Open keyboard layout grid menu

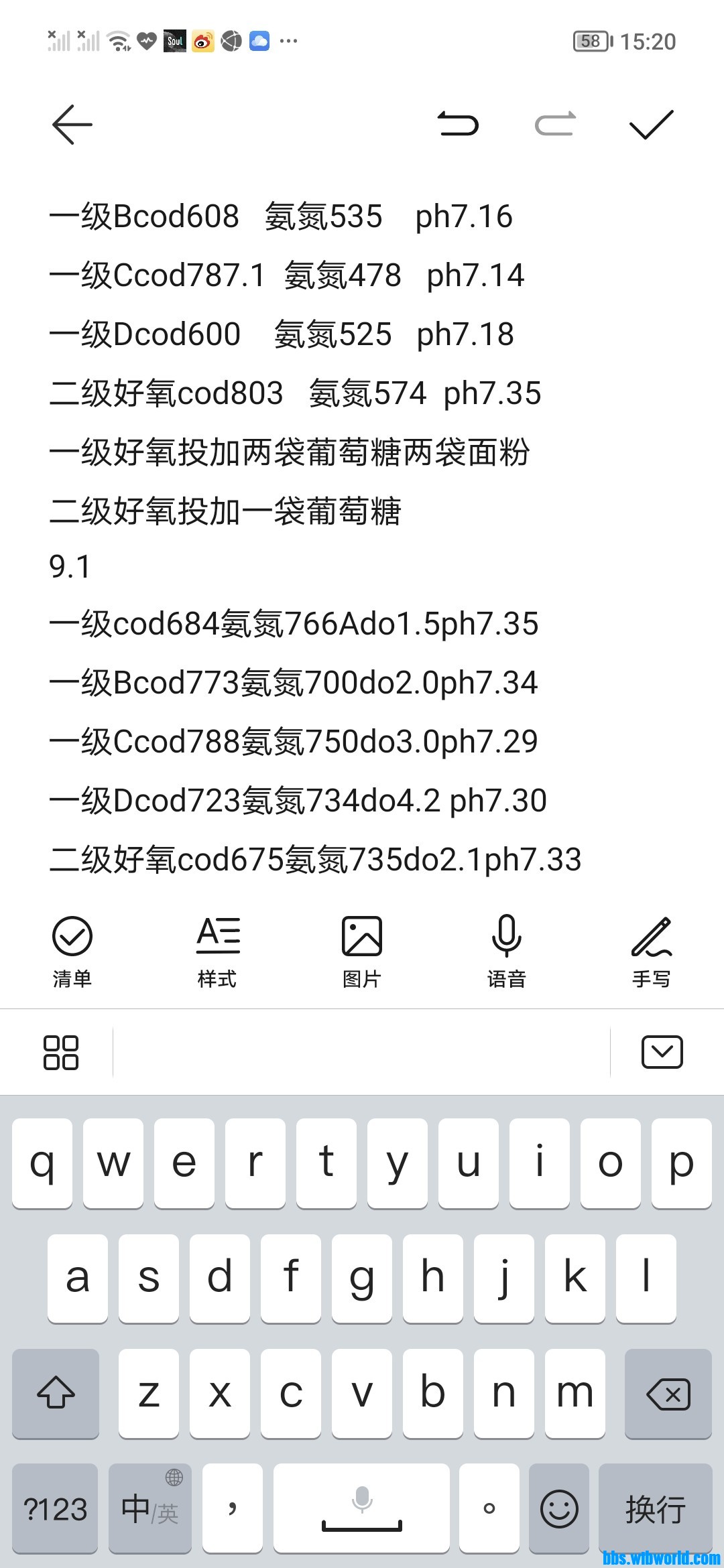tap(60, 1052)
